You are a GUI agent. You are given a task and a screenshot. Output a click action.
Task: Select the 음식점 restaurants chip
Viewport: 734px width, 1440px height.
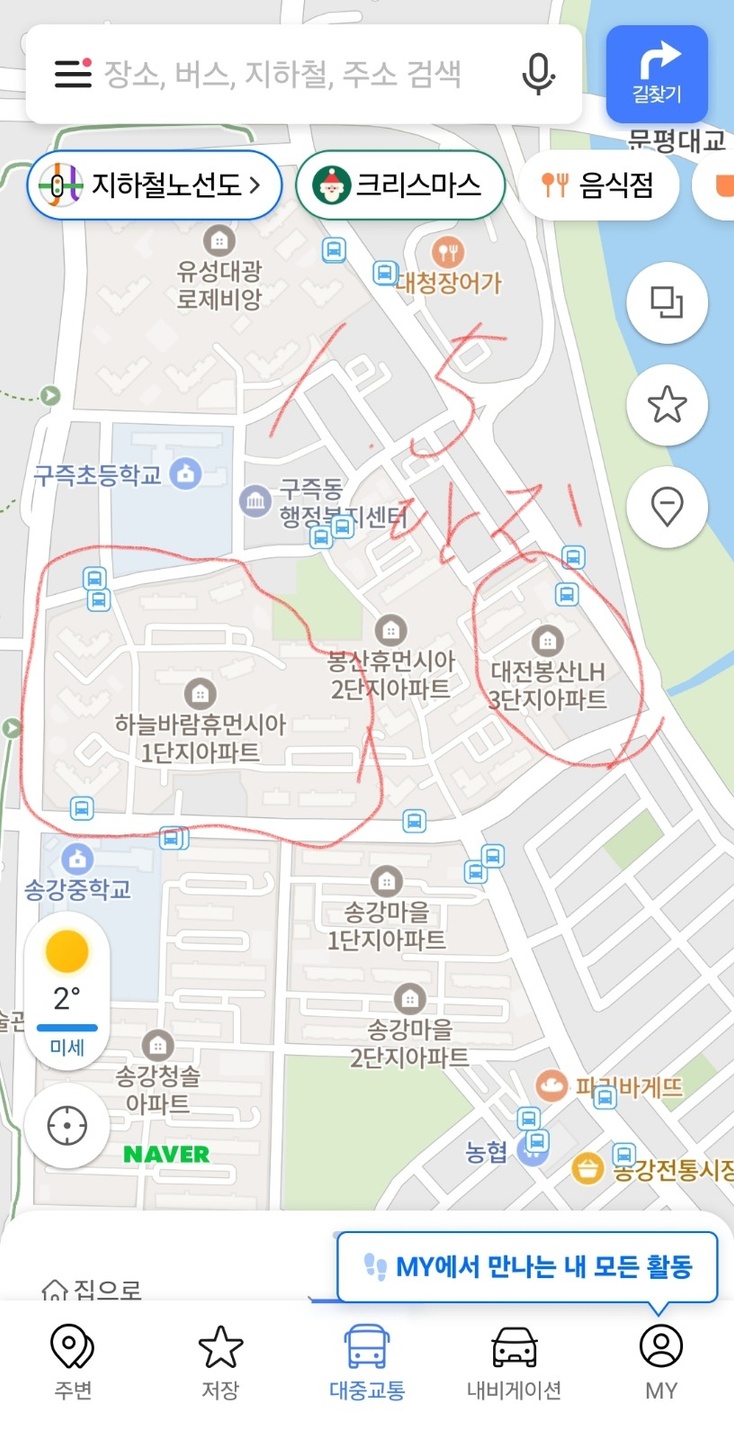(x=598, y=185)
